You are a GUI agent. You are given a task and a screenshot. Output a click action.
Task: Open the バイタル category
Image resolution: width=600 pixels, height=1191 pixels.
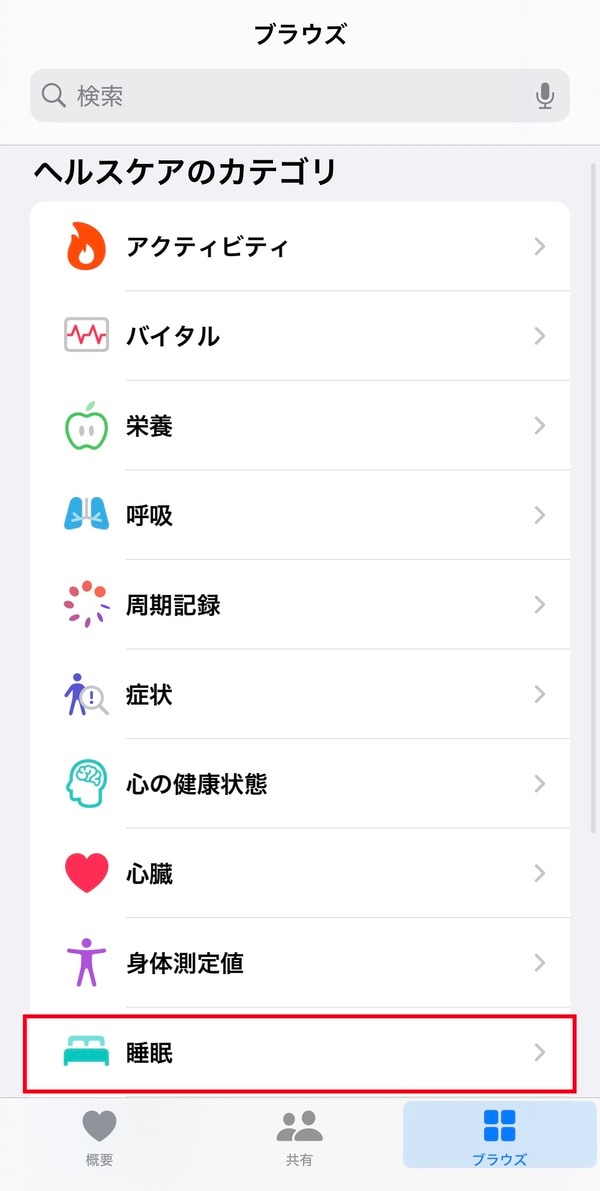click(300, 336)
